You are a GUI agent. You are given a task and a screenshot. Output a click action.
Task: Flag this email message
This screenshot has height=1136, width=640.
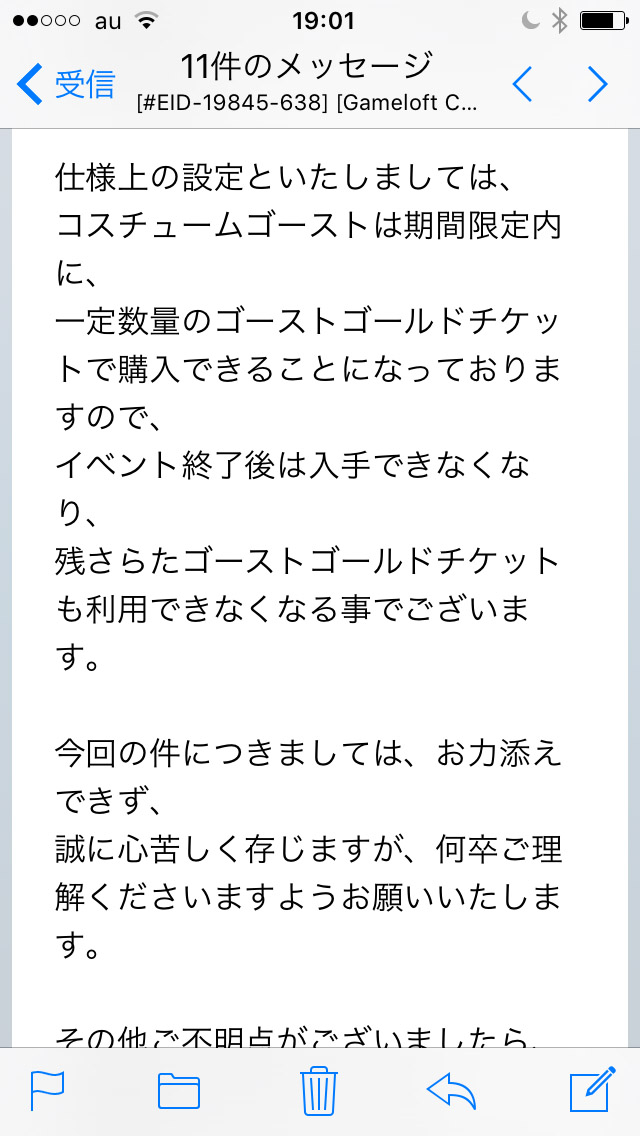(47, 1090)
